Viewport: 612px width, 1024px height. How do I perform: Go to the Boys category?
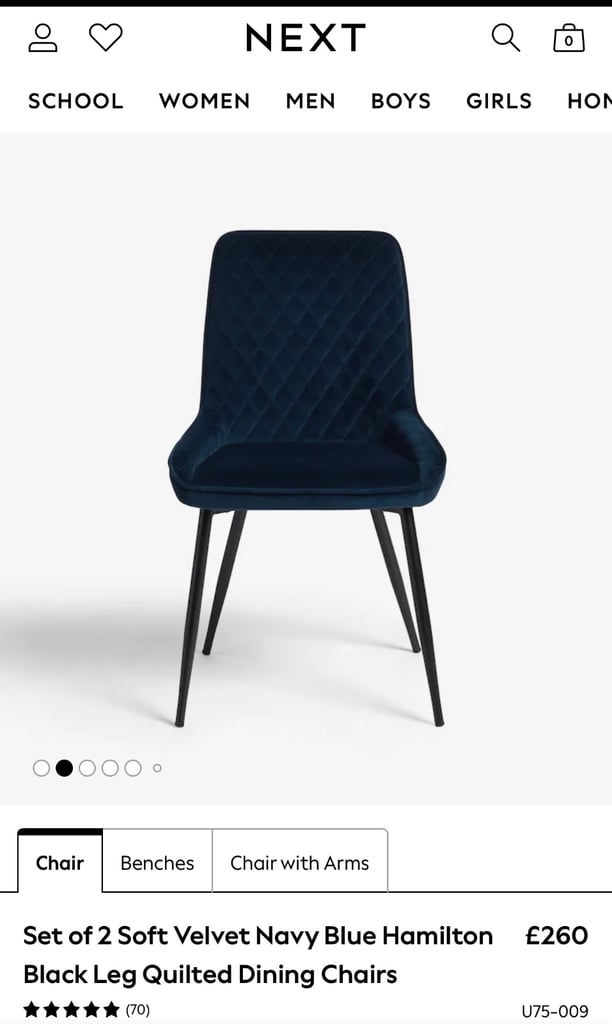[401, 101]
